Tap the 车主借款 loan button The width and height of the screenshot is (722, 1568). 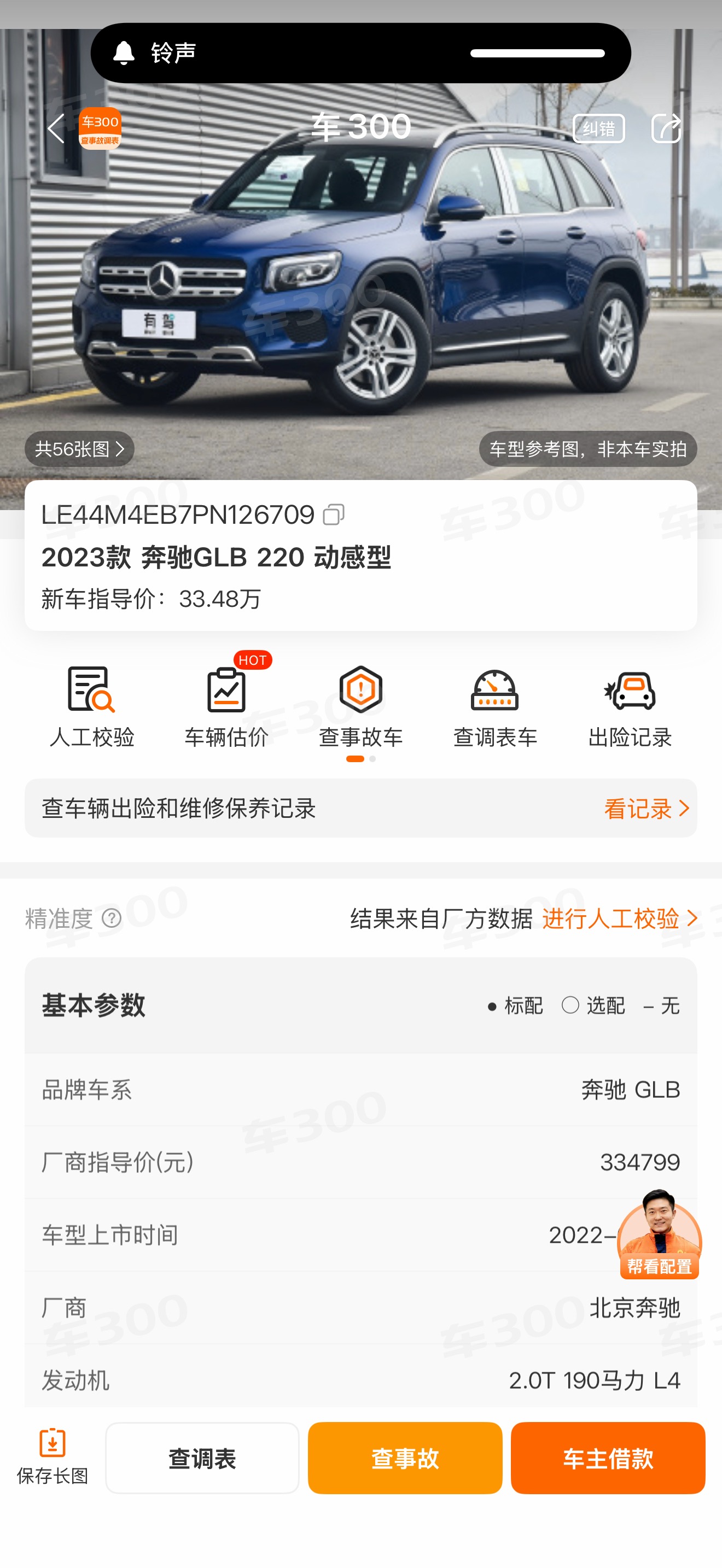(x=608, y=1458)
